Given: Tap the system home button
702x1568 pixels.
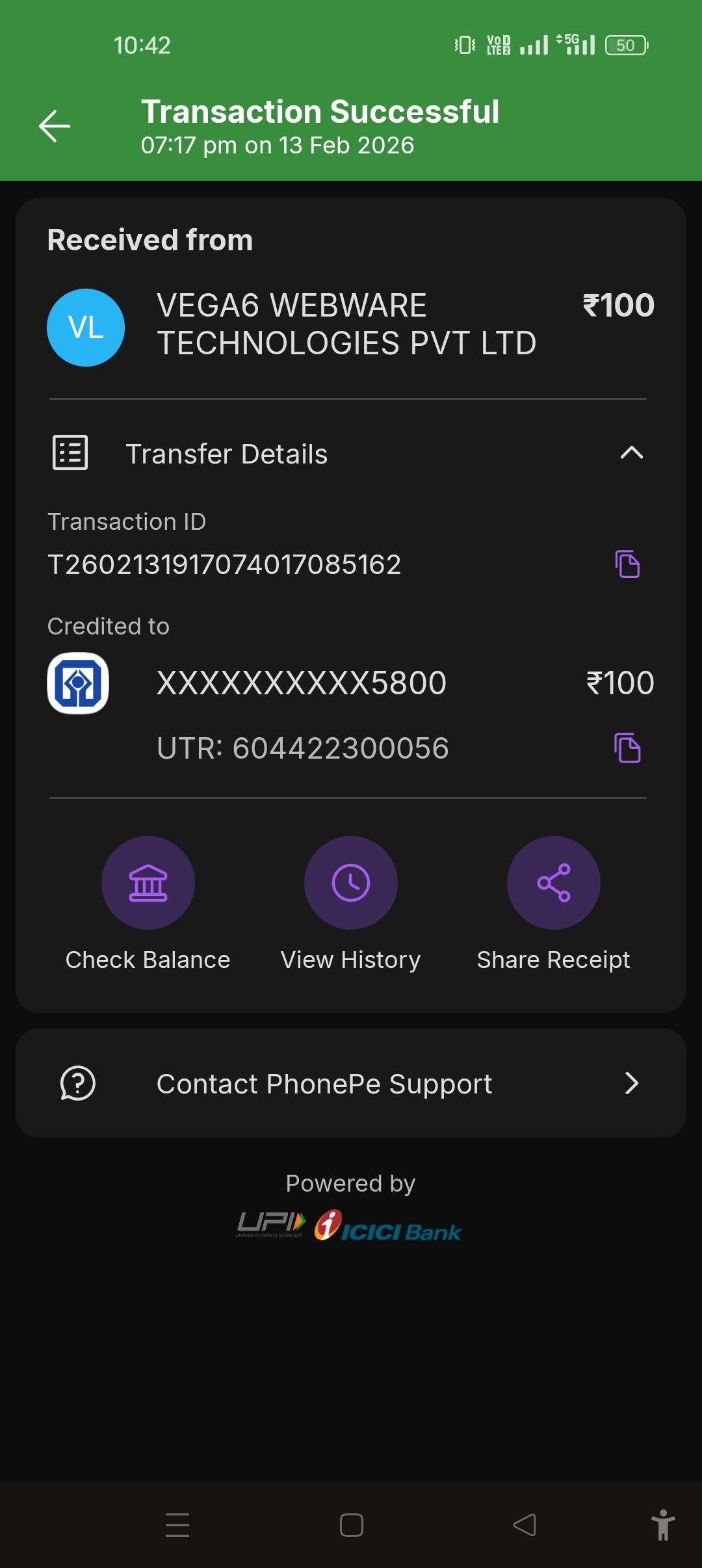Looking at the screenshot, I should tap(351, 1524).
